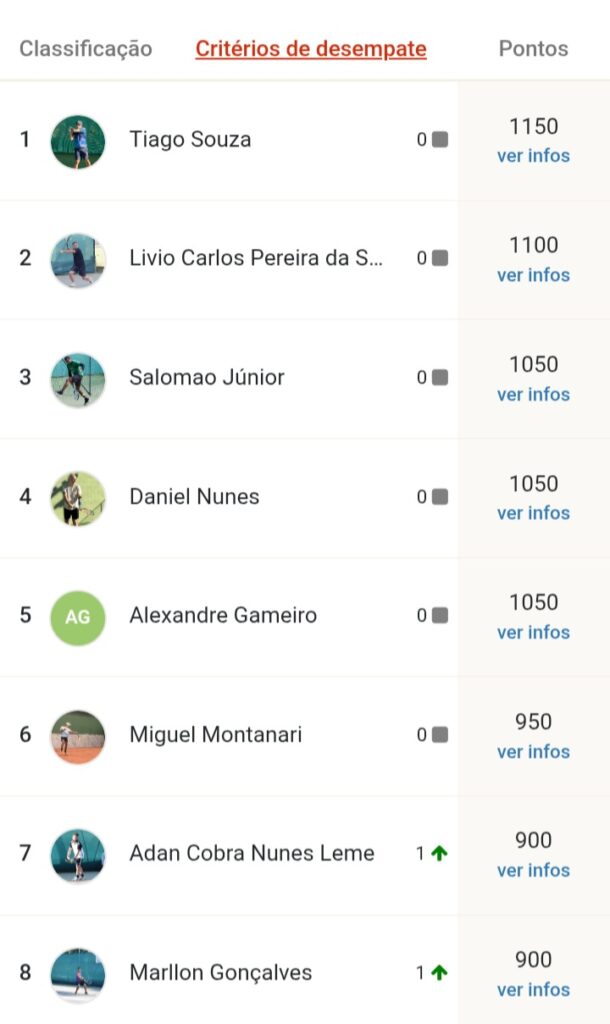Show ver infos for Daniel Nunes
The height and width of the screenshot is (1024, 610).
pyautogui.click(x=533, y=513)
